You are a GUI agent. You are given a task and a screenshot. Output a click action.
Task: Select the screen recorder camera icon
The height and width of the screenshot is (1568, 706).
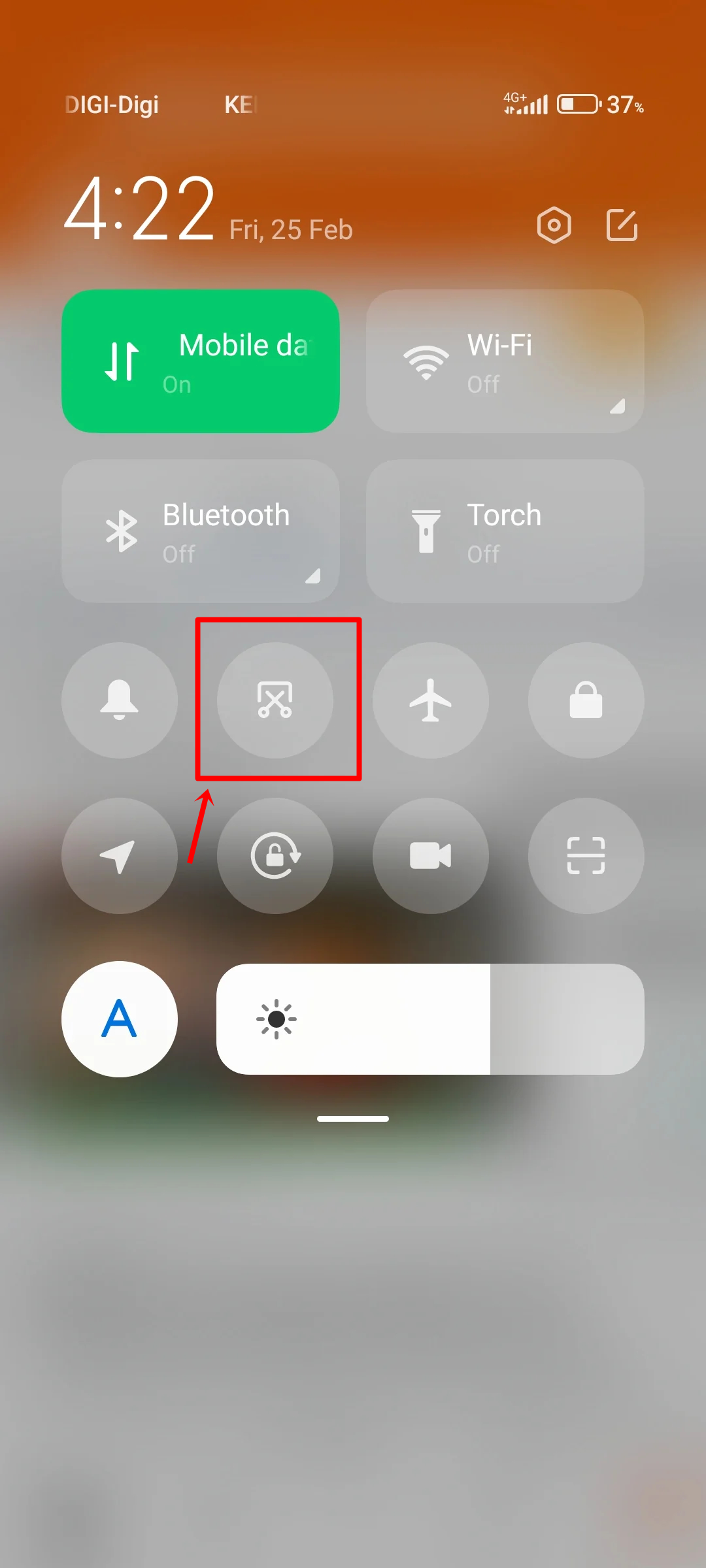431,857
